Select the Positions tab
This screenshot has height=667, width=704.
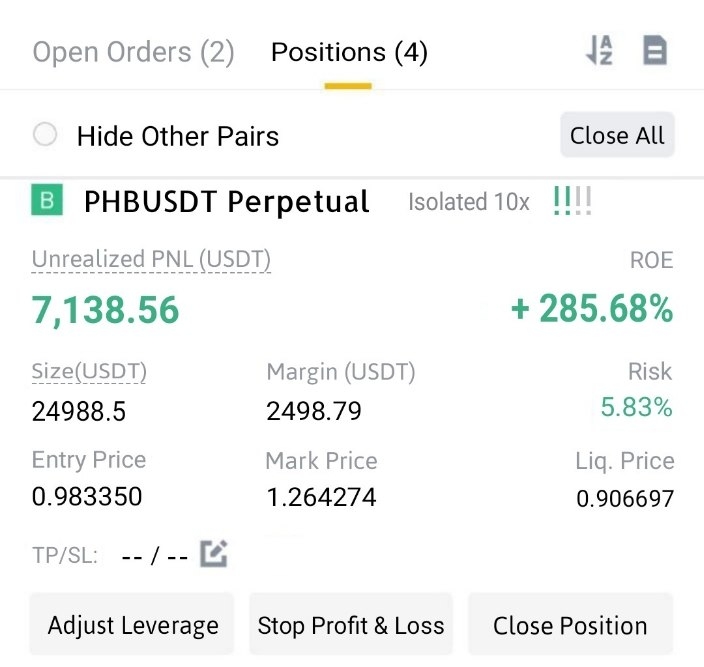[x=349, y=53]
